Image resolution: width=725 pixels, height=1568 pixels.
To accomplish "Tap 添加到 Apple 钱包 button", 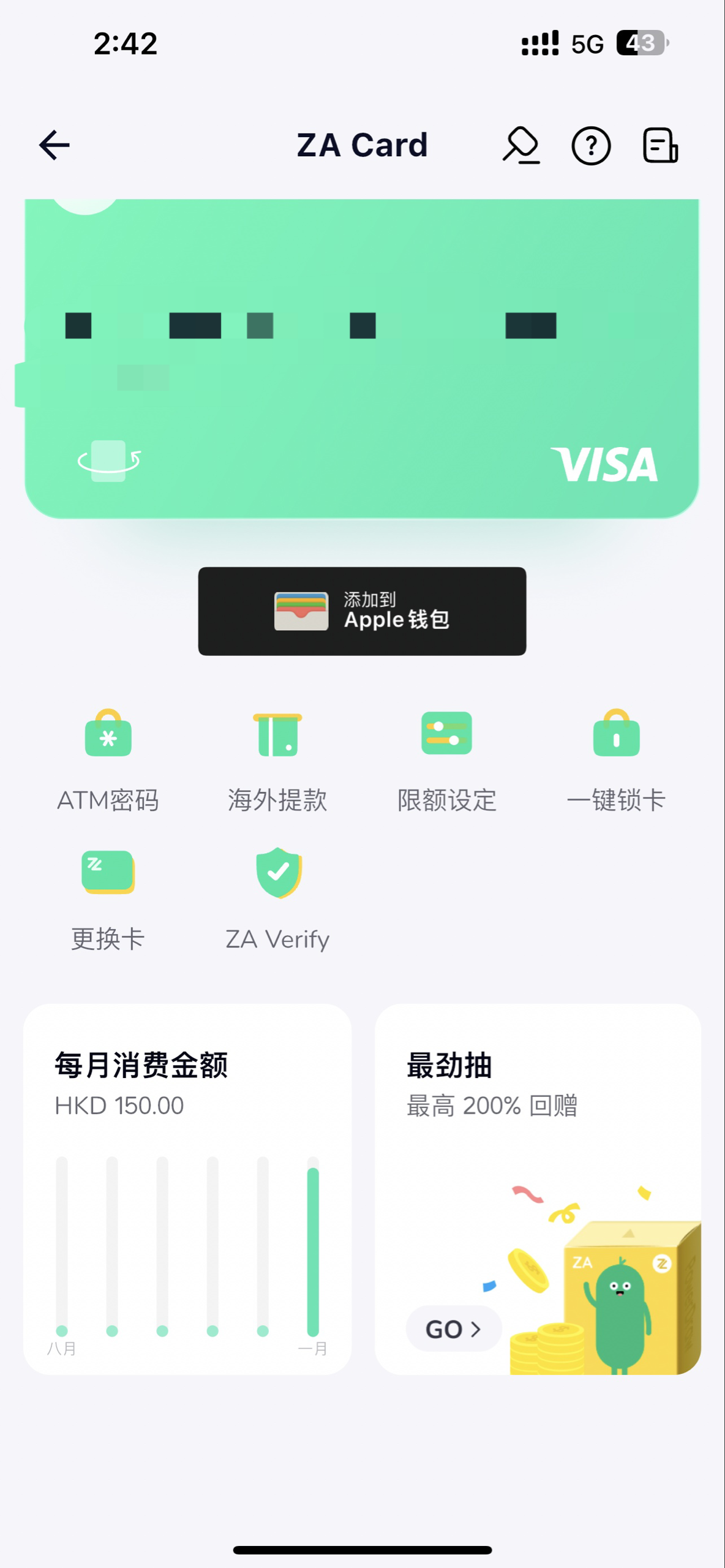I will tap(362, 612).
